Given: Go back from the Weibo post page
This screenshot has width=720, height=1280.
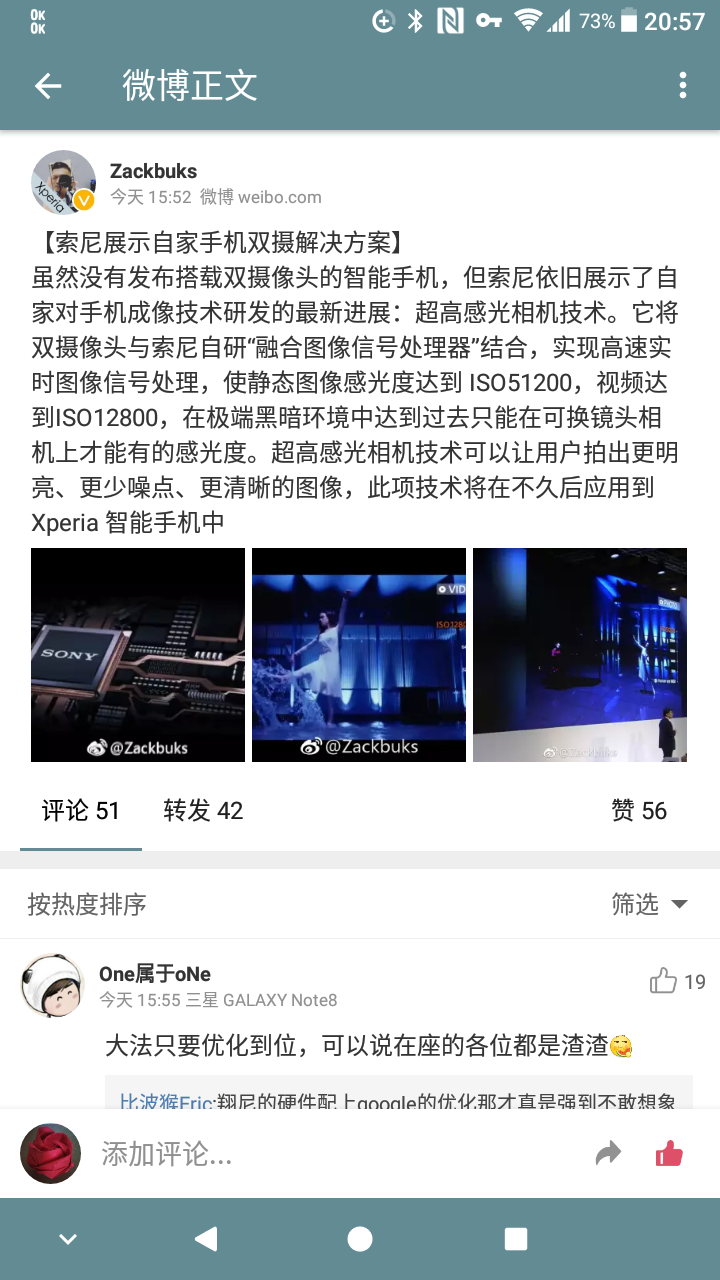Looking at the screenshot, I should coord(48,86).
